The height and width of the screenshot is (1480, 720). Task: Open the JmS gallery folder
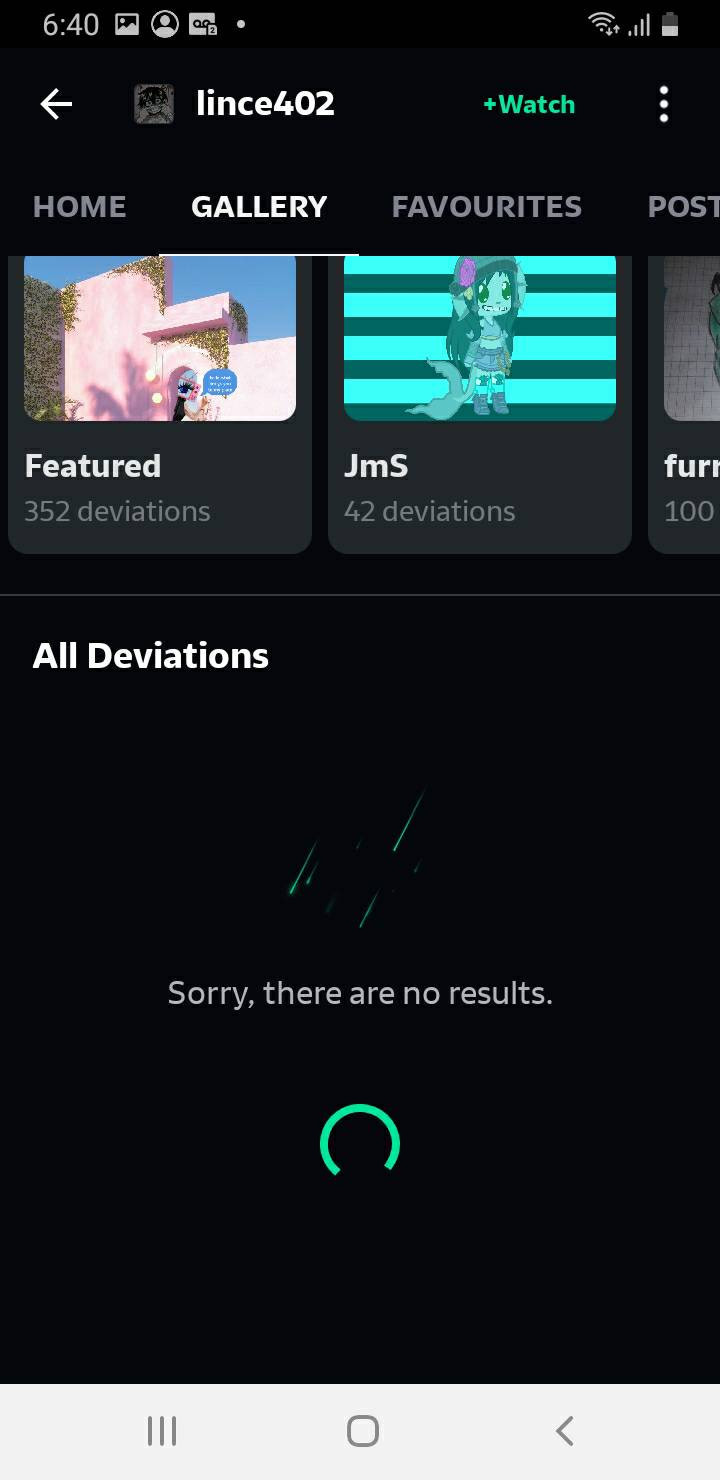click(480, 400)
